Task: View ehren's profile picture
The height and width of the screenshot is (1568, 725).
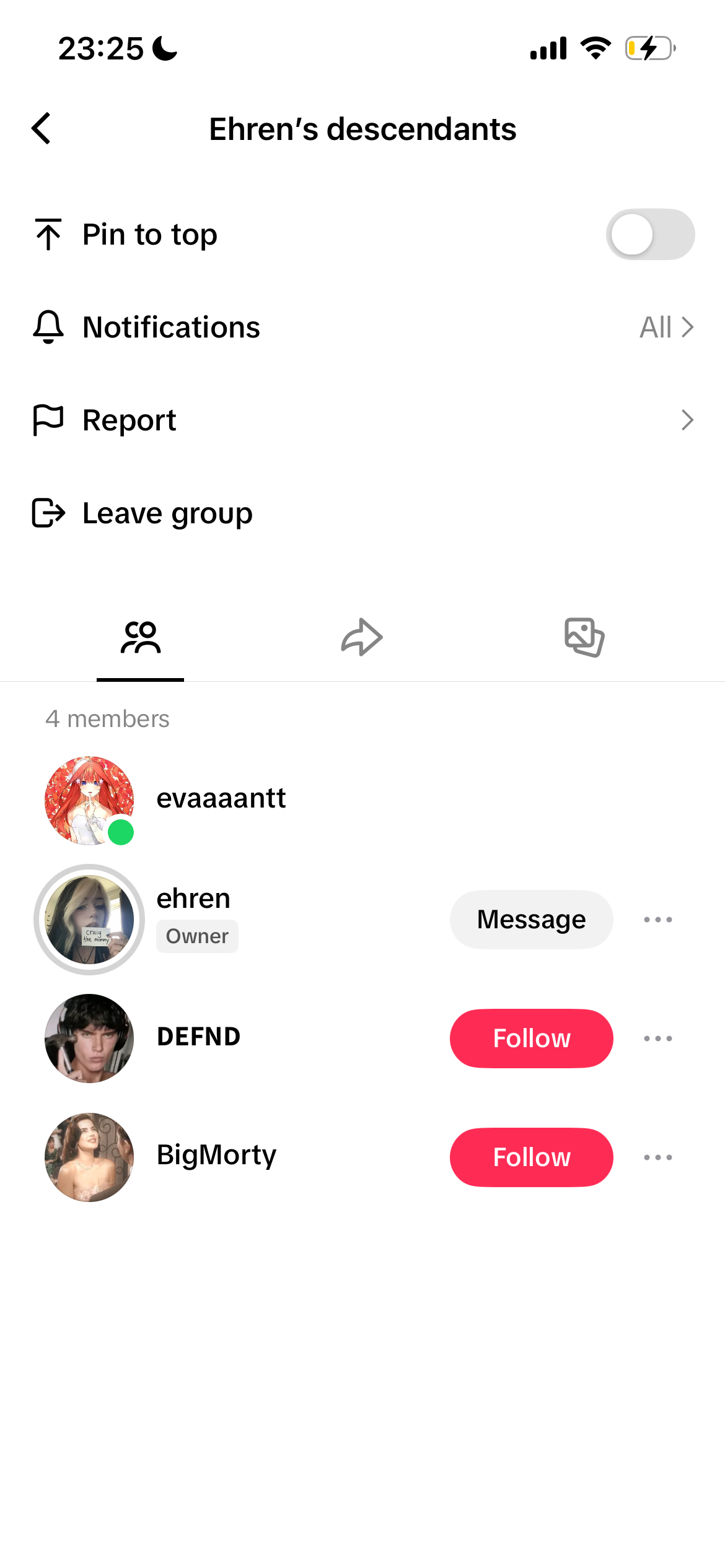Action: (x=89, y=920)
